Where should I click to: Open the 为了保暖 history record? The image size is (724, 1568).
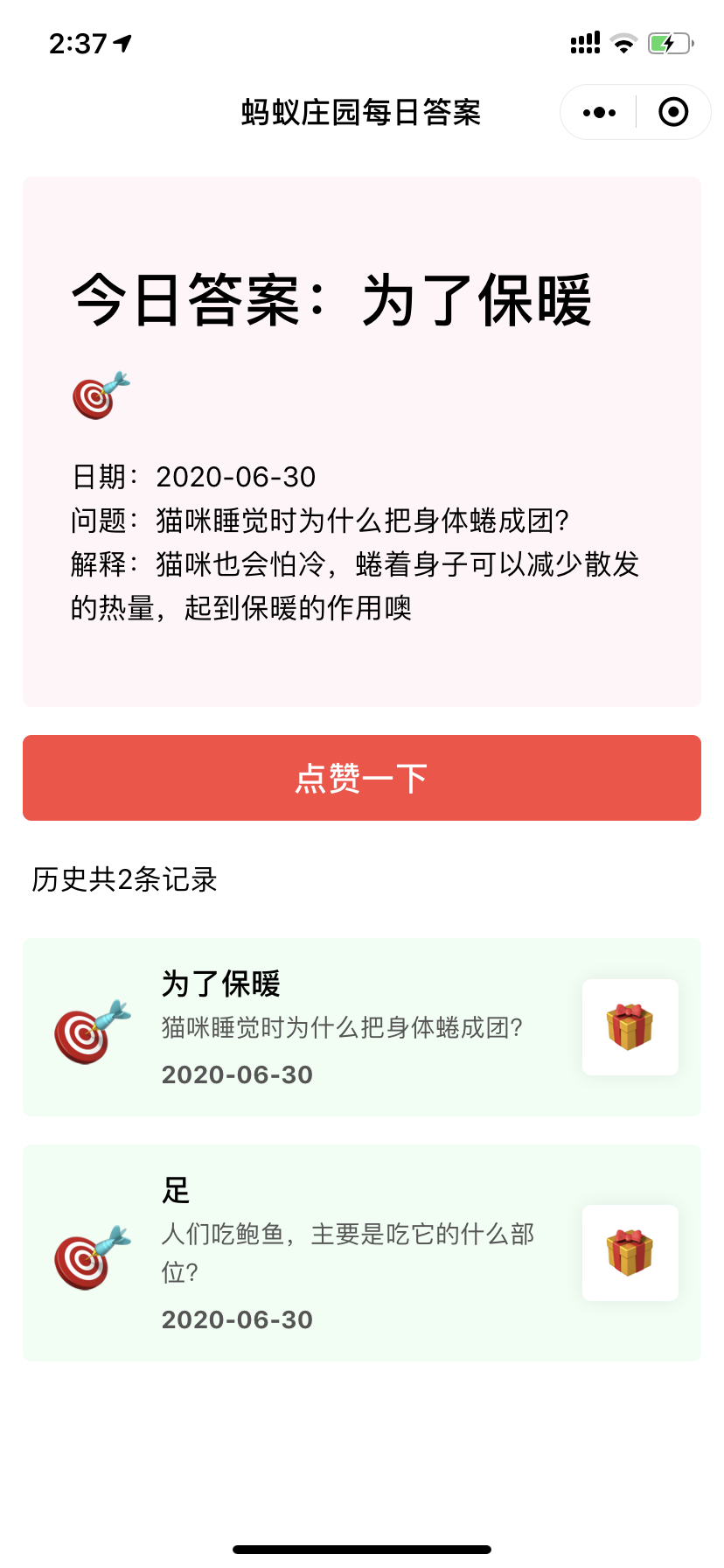[x=362, y=1027]
